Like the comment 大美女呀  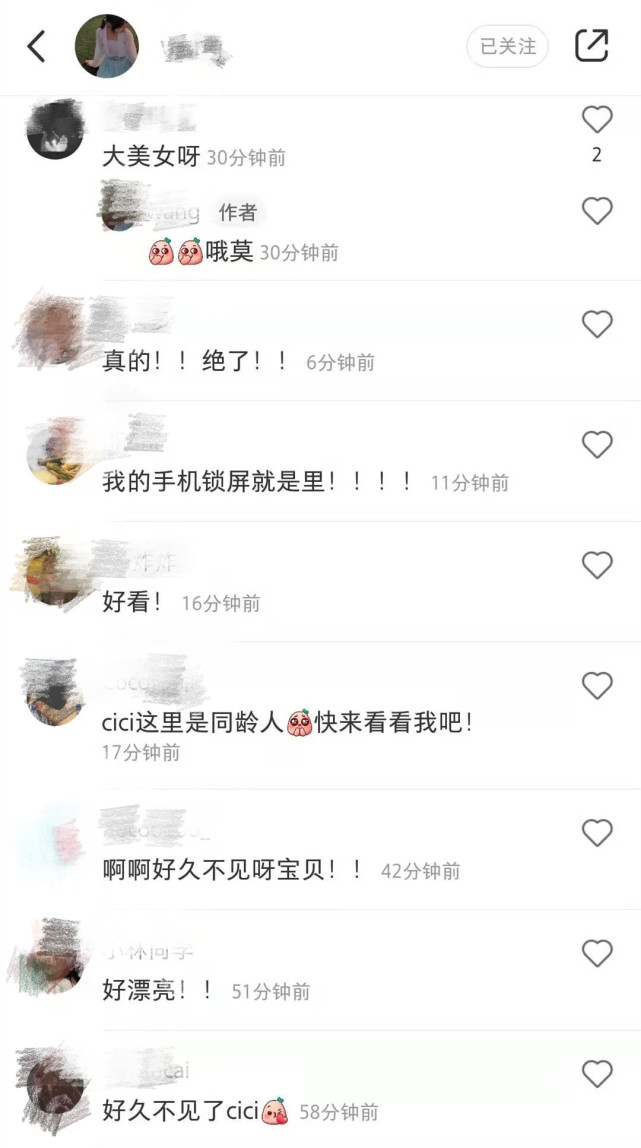597,120
